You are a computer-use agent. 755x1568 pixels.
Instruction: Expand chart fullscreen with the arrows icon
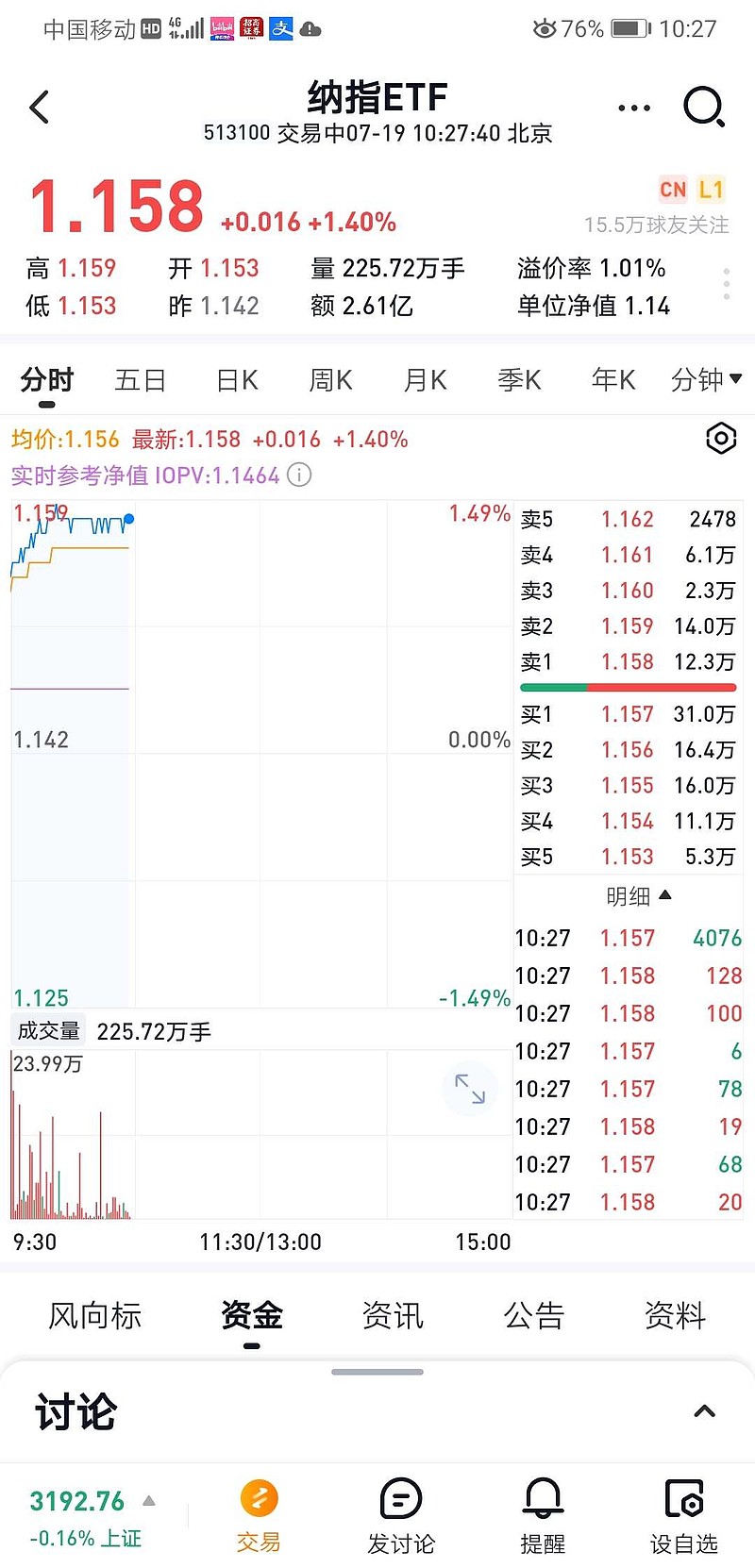pos(470,1089)
